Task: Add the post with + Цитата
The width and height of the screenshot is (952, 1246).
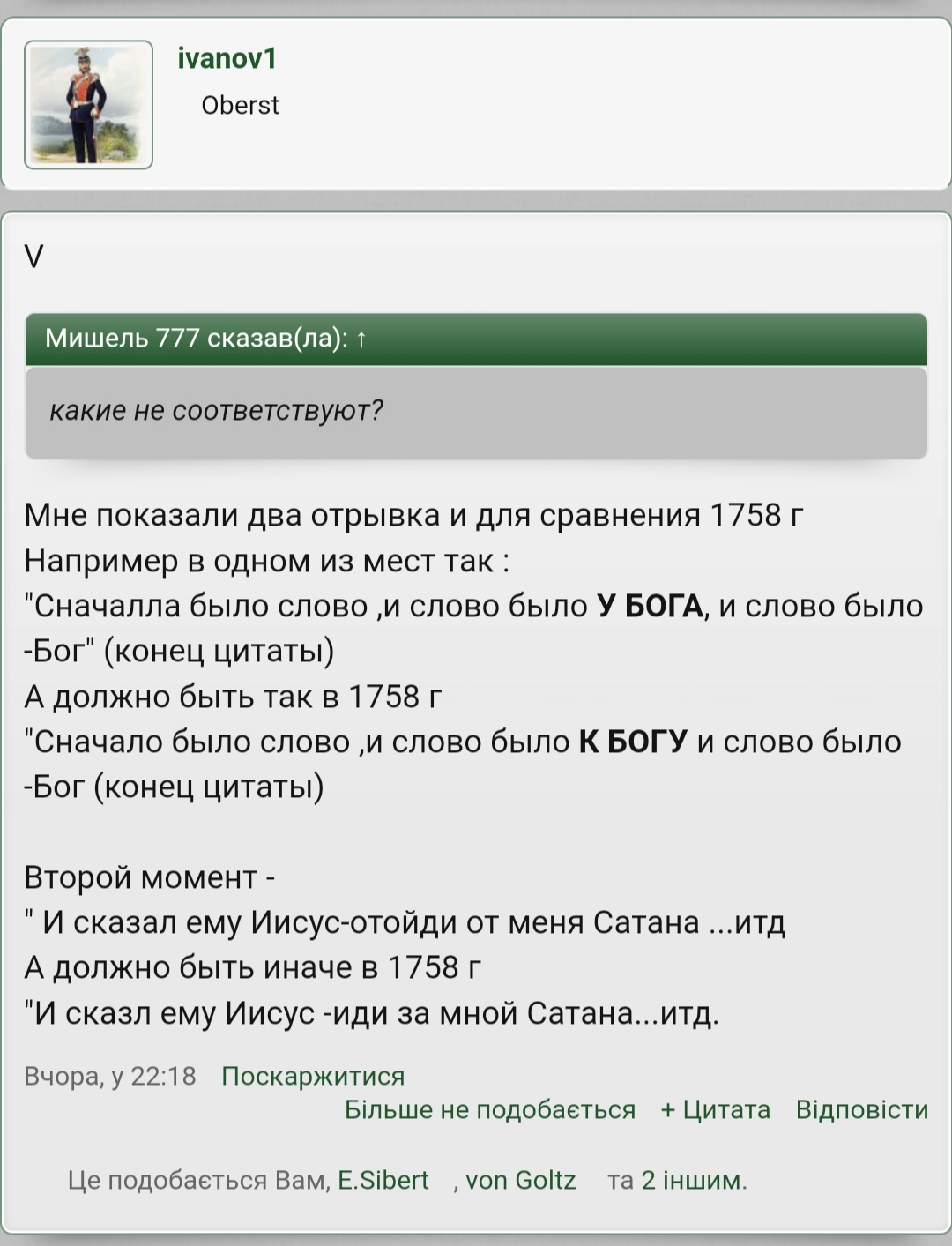Action: coord(716,1109)
